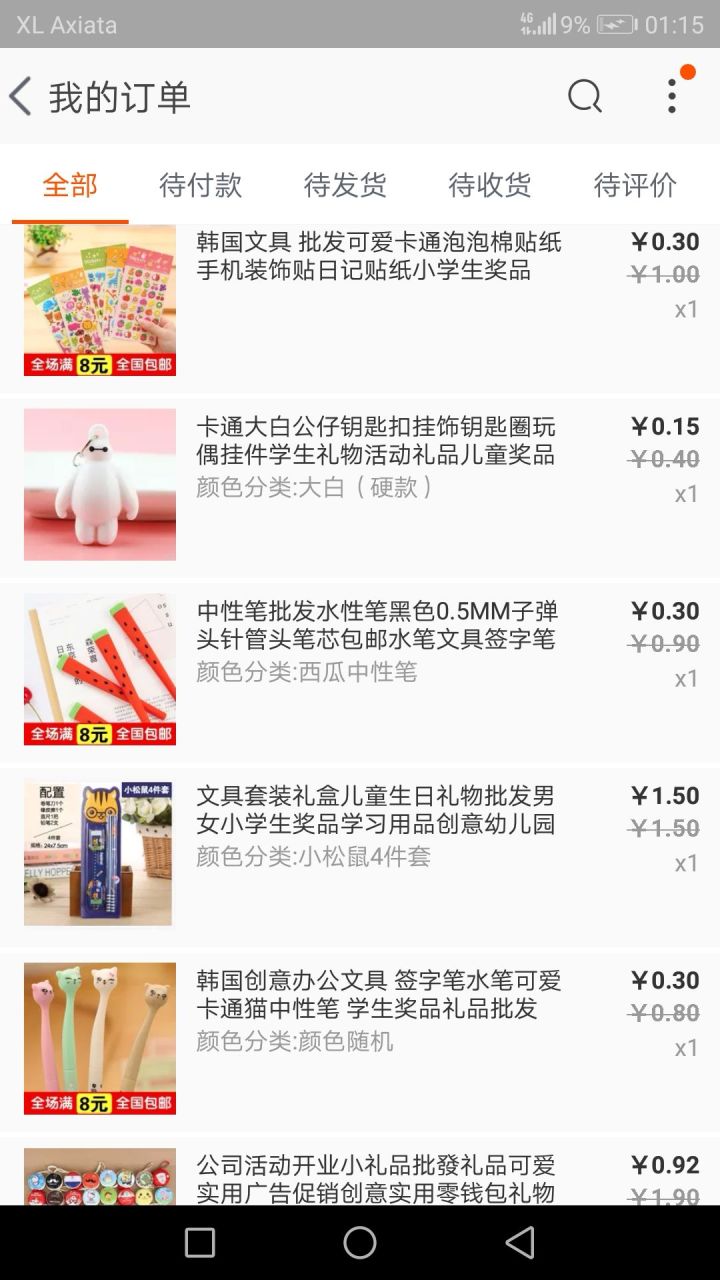Open the three-dot overflow menu

672,96
